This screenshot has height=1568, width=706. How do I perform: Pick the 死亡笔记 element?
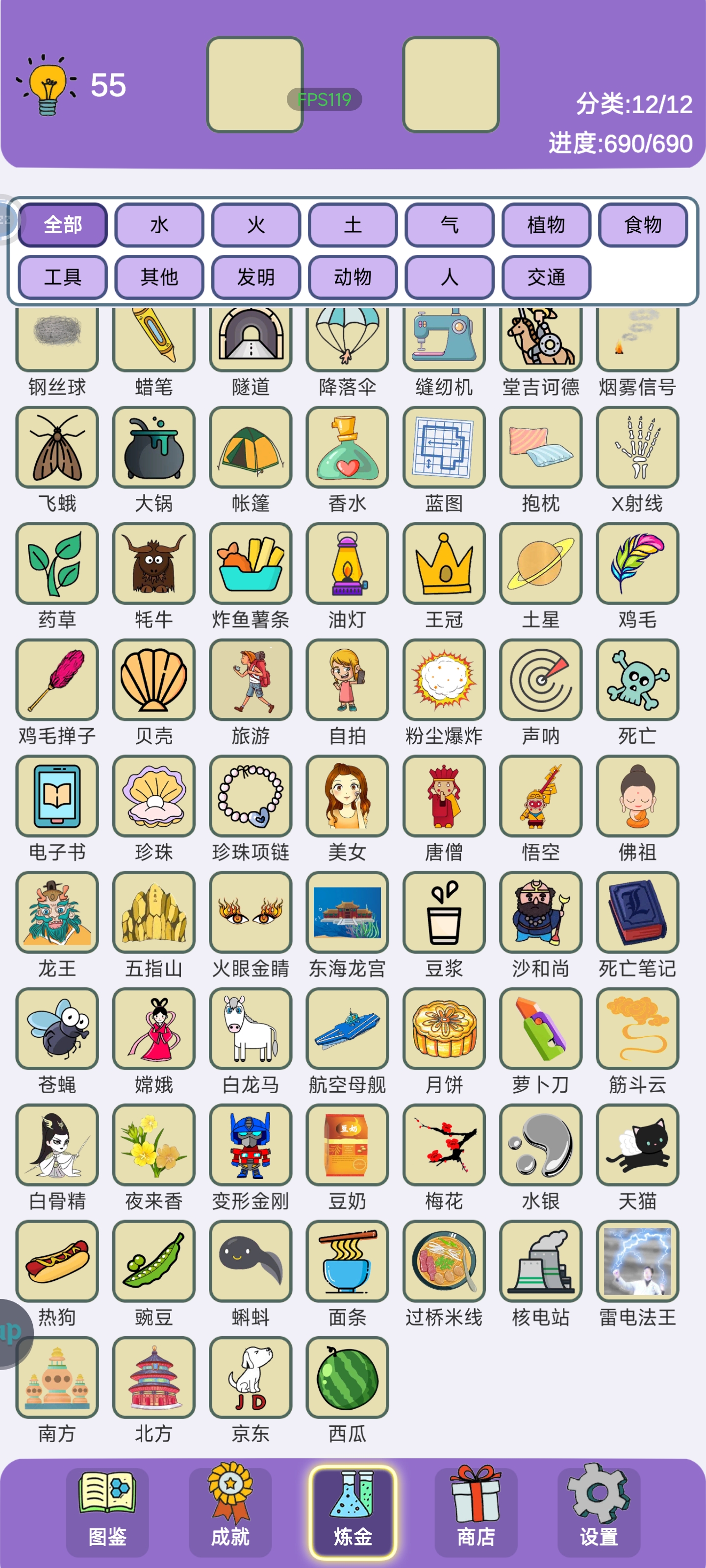coord(637,913)
